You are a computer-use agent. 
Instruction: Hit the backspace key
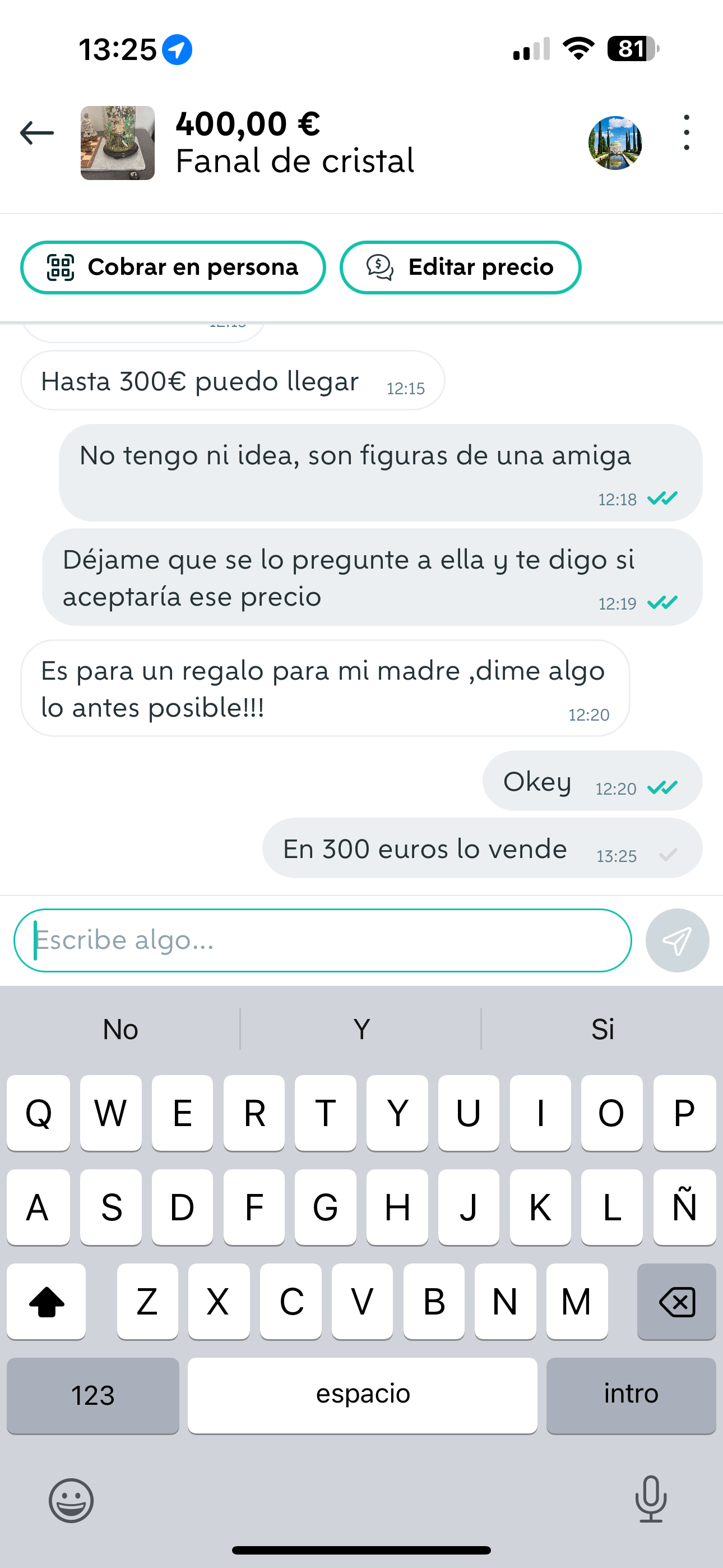676,1302
